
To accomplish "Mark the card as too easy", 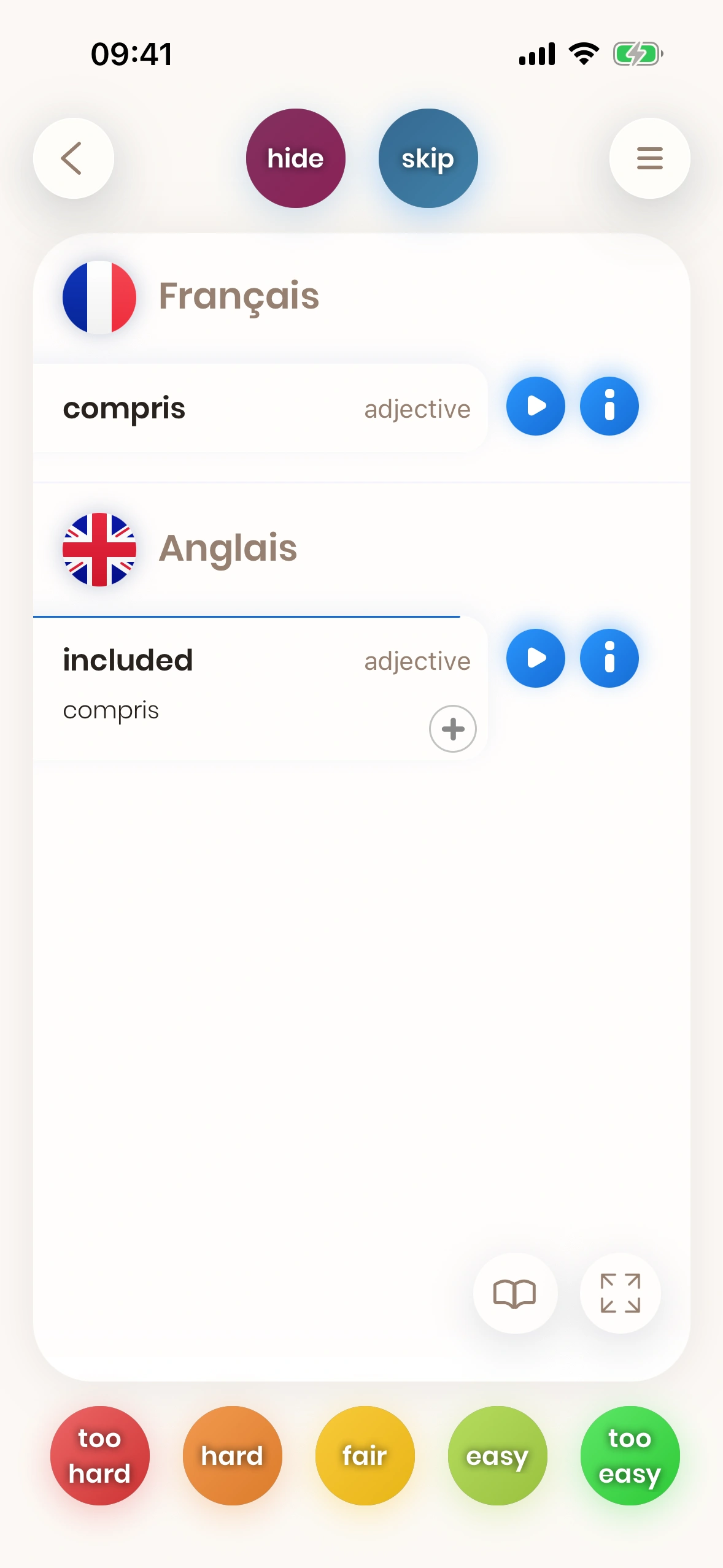I will (x=630, y=1455).
